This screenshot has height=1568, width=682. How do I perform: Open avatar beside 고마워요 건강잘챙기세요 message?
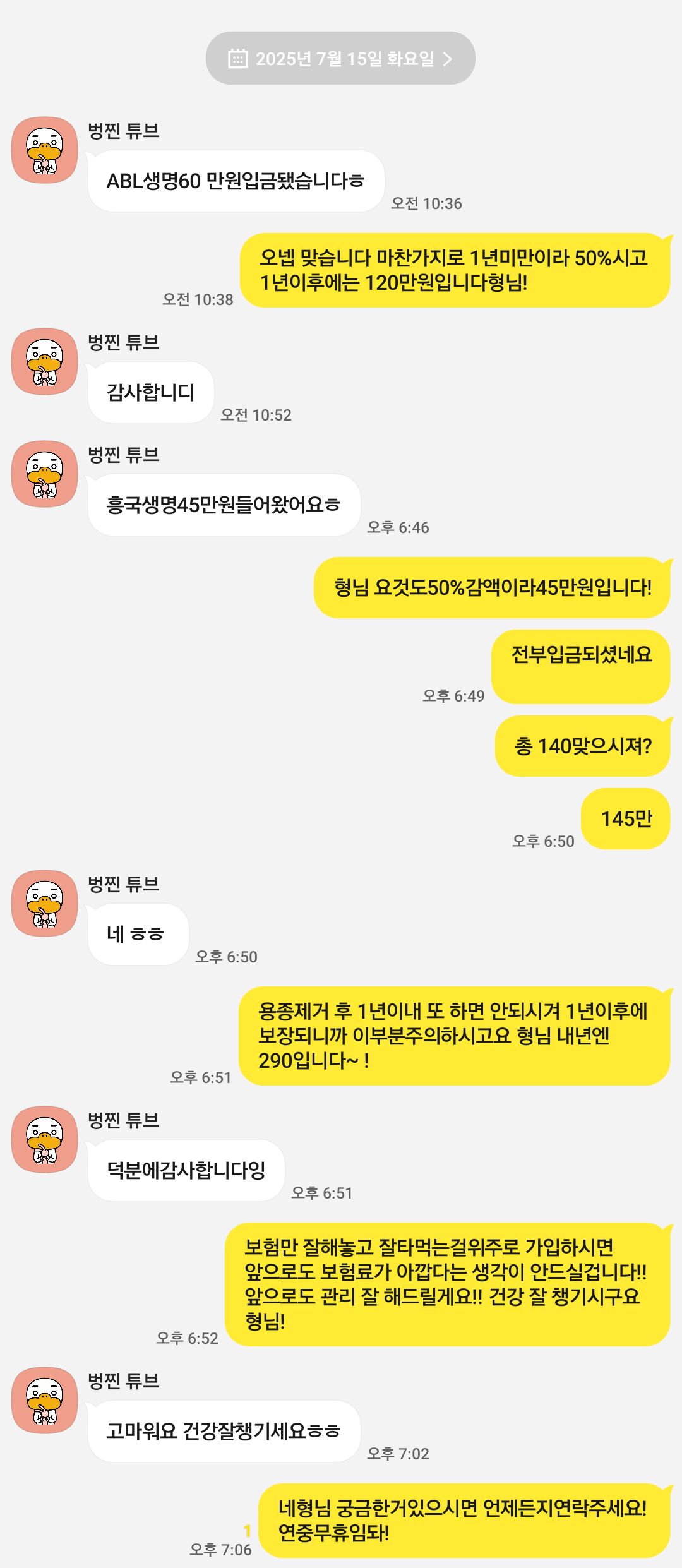44,1401
